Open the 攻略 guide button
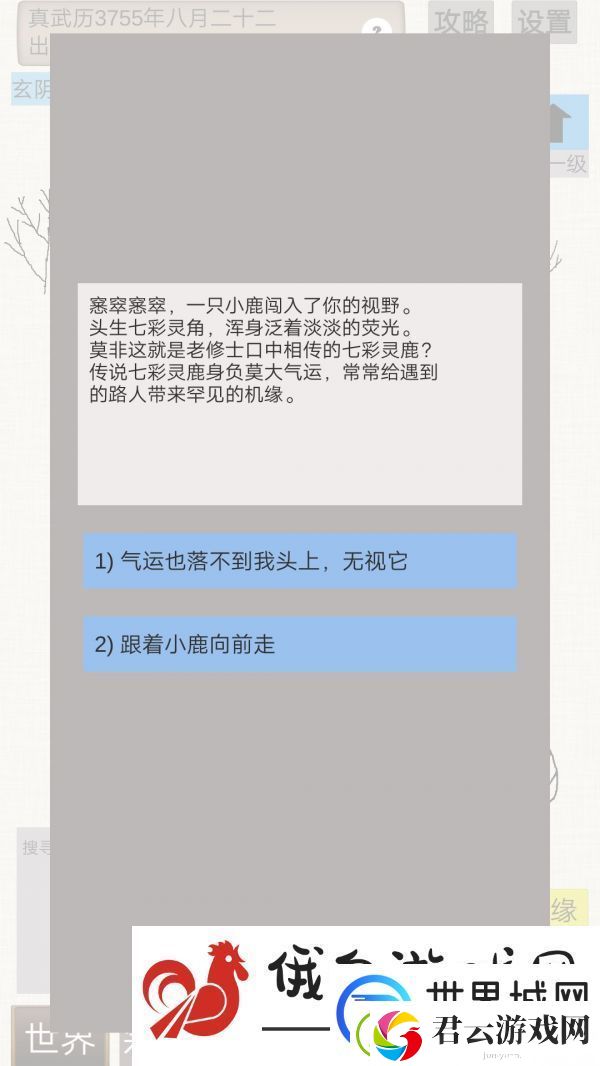This screenshot has width=600, height=1066. click(x=461, y=21)
